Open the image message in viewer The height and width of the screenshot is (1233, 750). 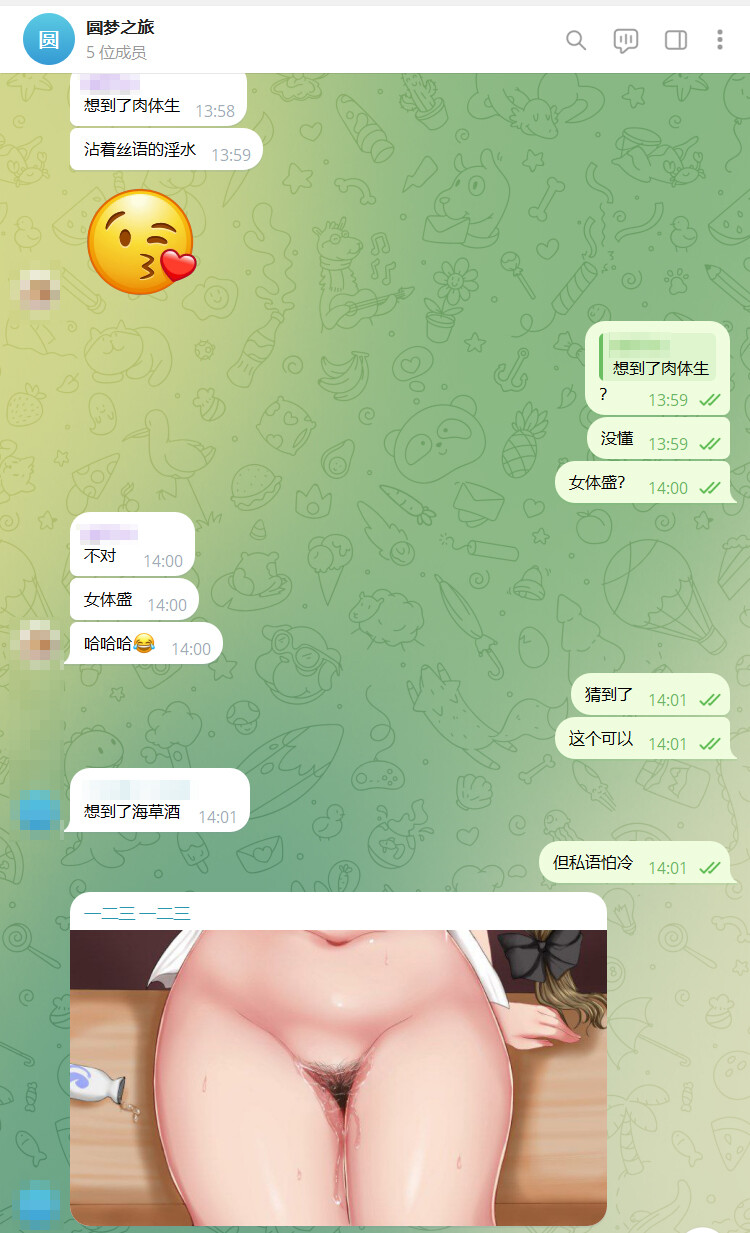pos(338,1075)
